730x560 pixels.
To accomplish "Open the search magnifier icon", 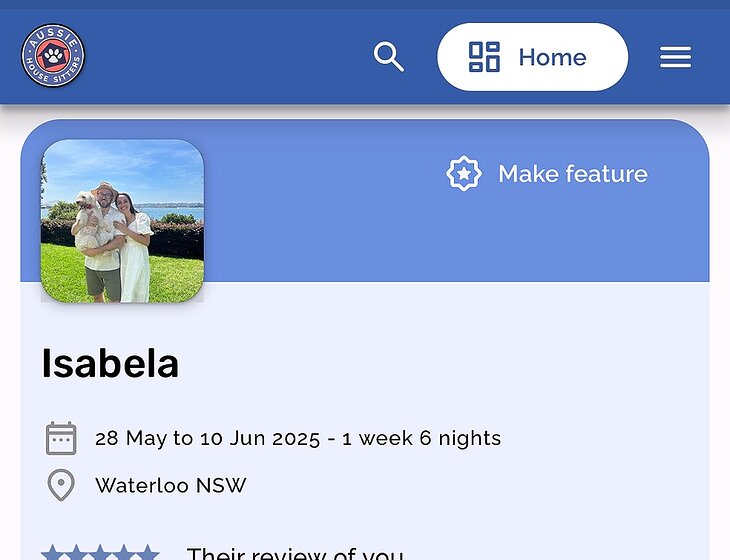I will 388,57.
